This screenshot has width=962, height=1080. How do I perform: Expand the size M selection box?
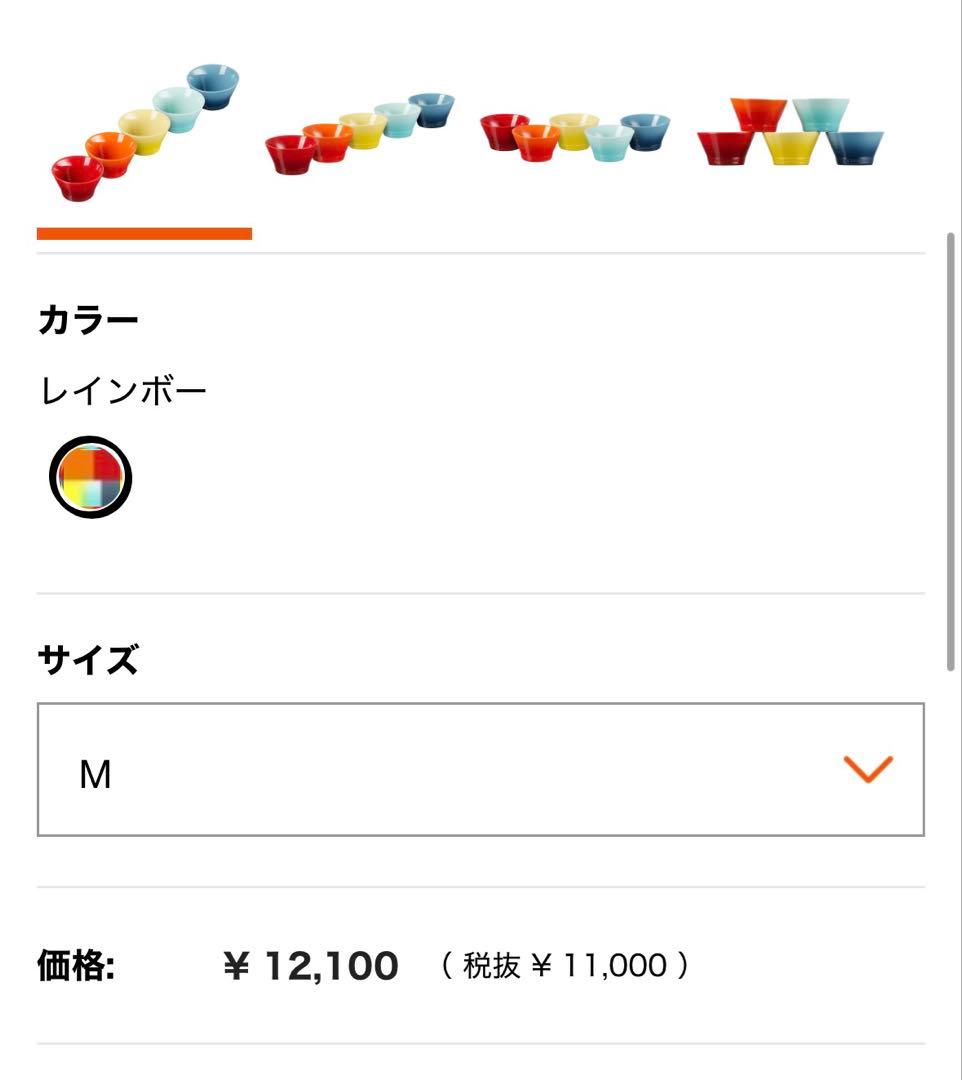(x=481, y=771)
